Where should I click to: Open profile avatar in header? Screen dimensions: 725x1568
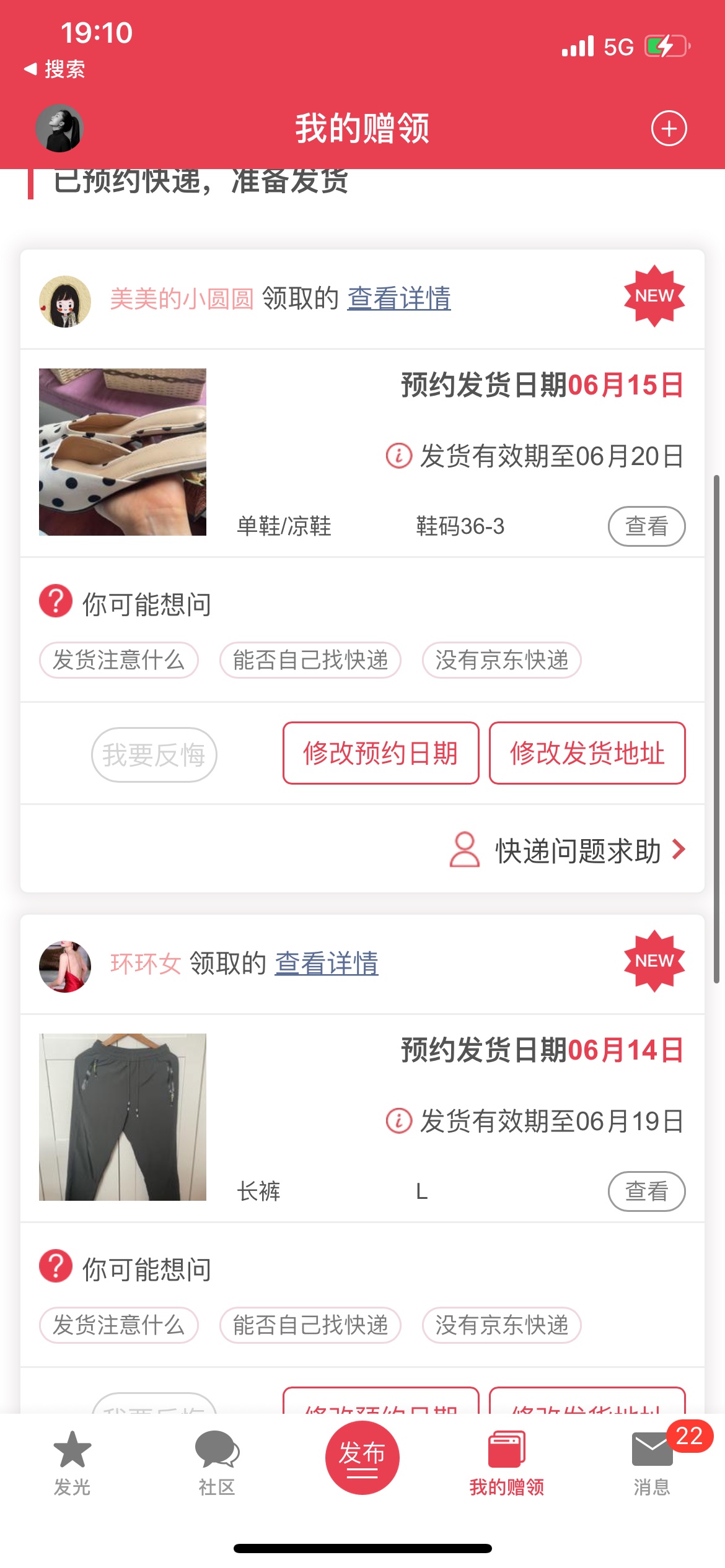tap(59, 128)
